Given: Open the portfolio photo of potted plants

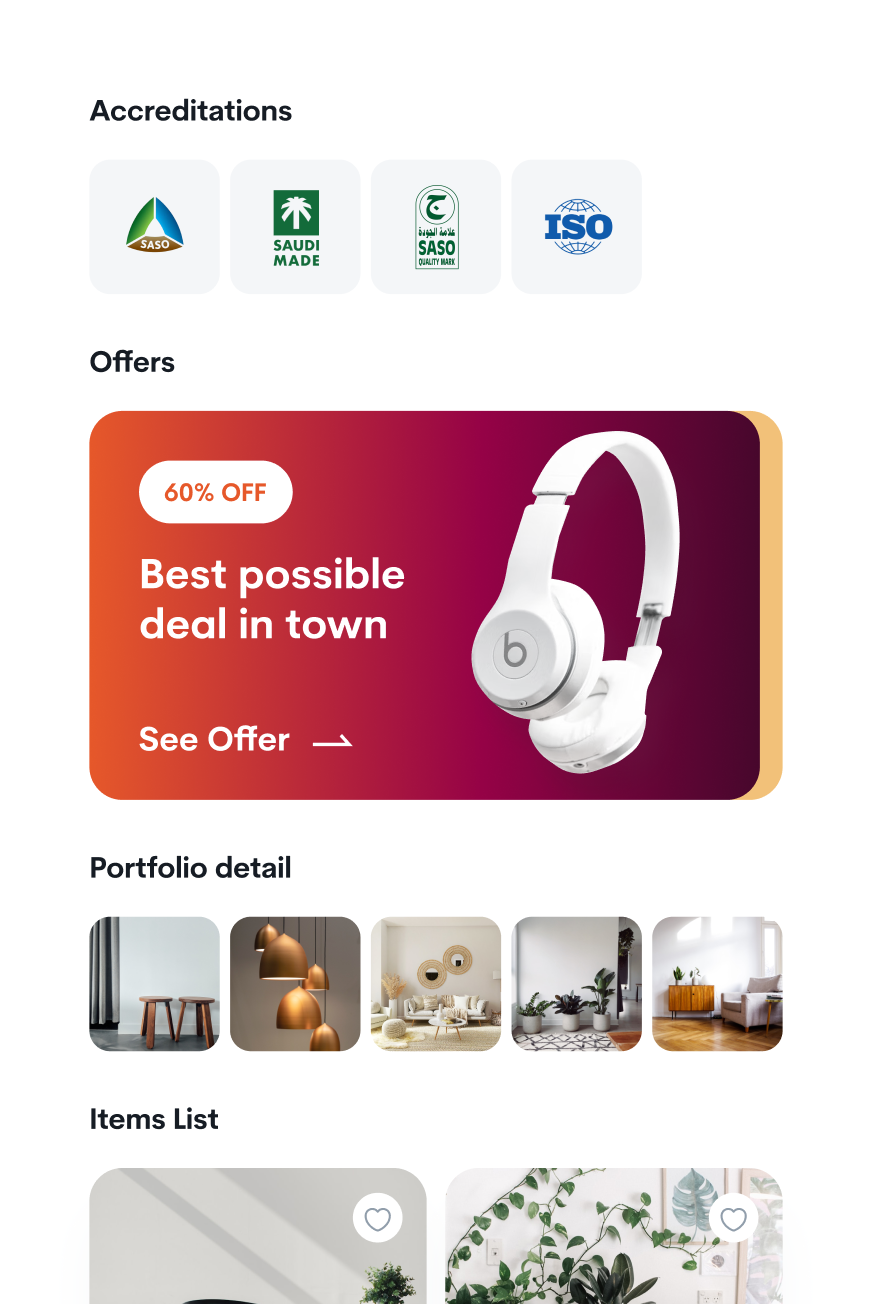Looking at the screenshot, I should click(577, 984).
